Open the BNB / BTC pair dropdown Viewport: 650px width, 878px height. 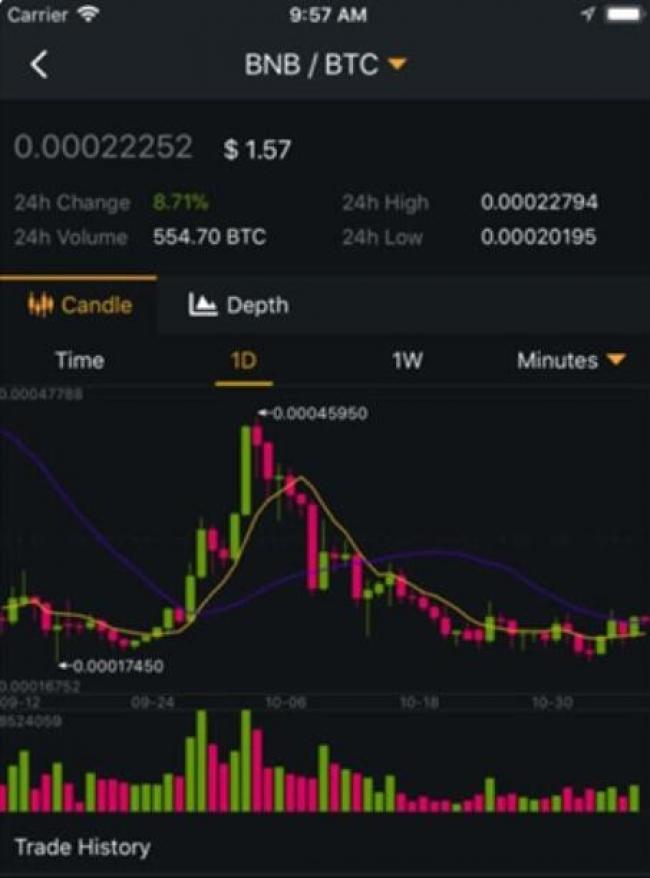tap(326, 65)
